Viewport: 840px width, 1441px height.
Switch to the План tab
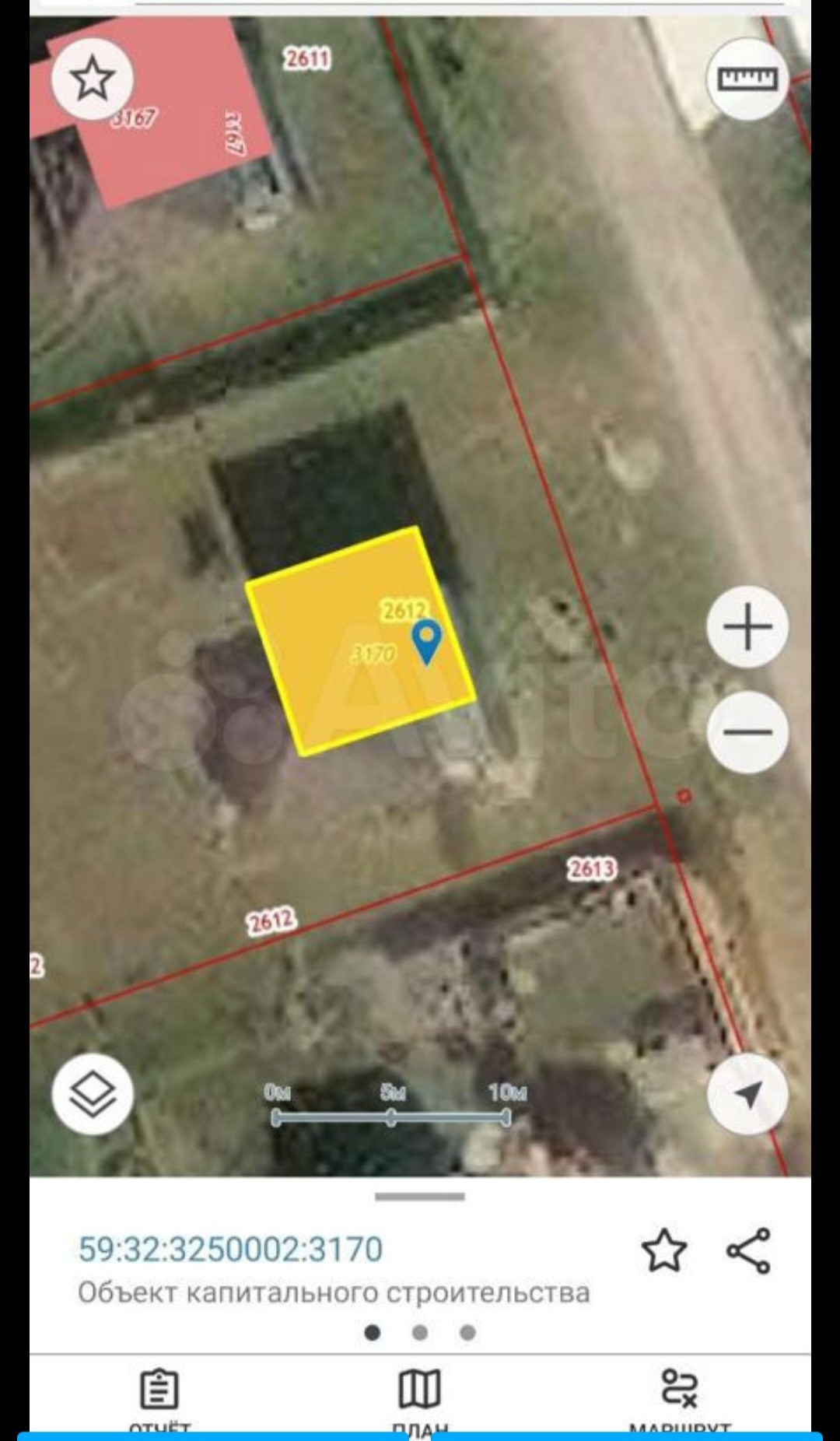[x=420, y=1397]
